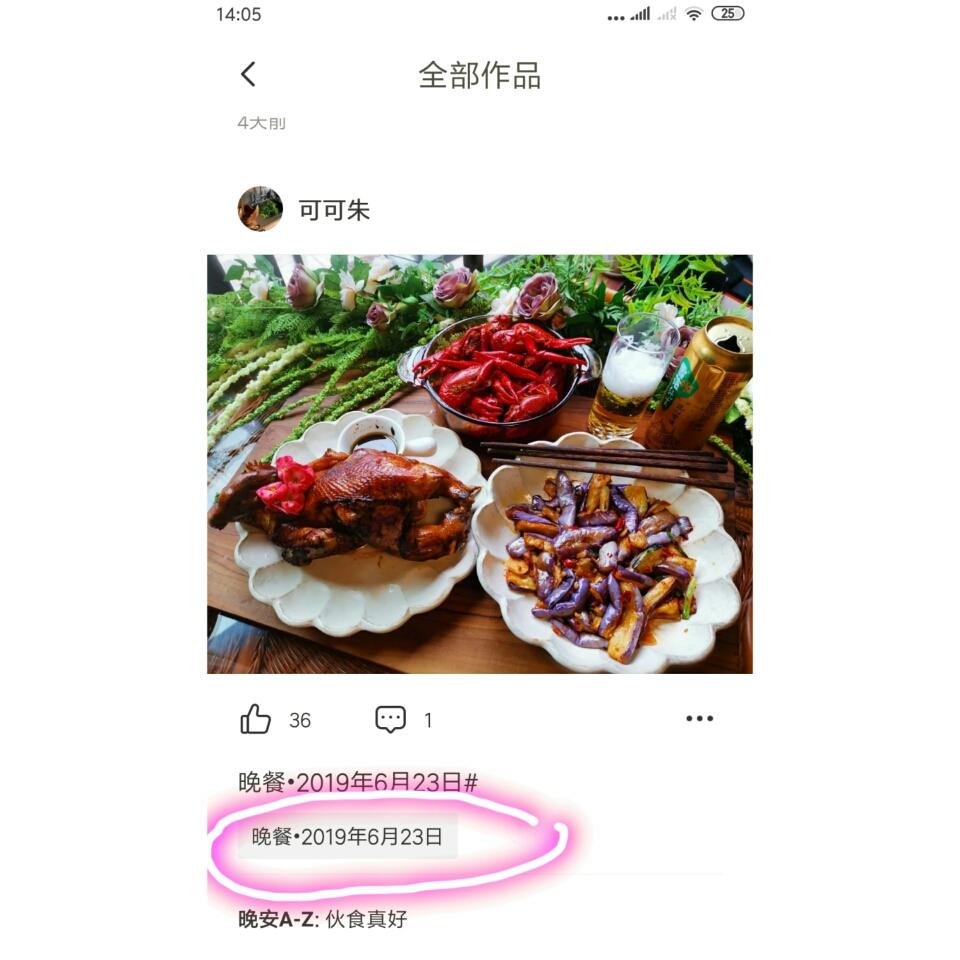Go back using the top arrow
Image resolution: width=960 pixels, height=960 pixels.
(x=248, y=75)
